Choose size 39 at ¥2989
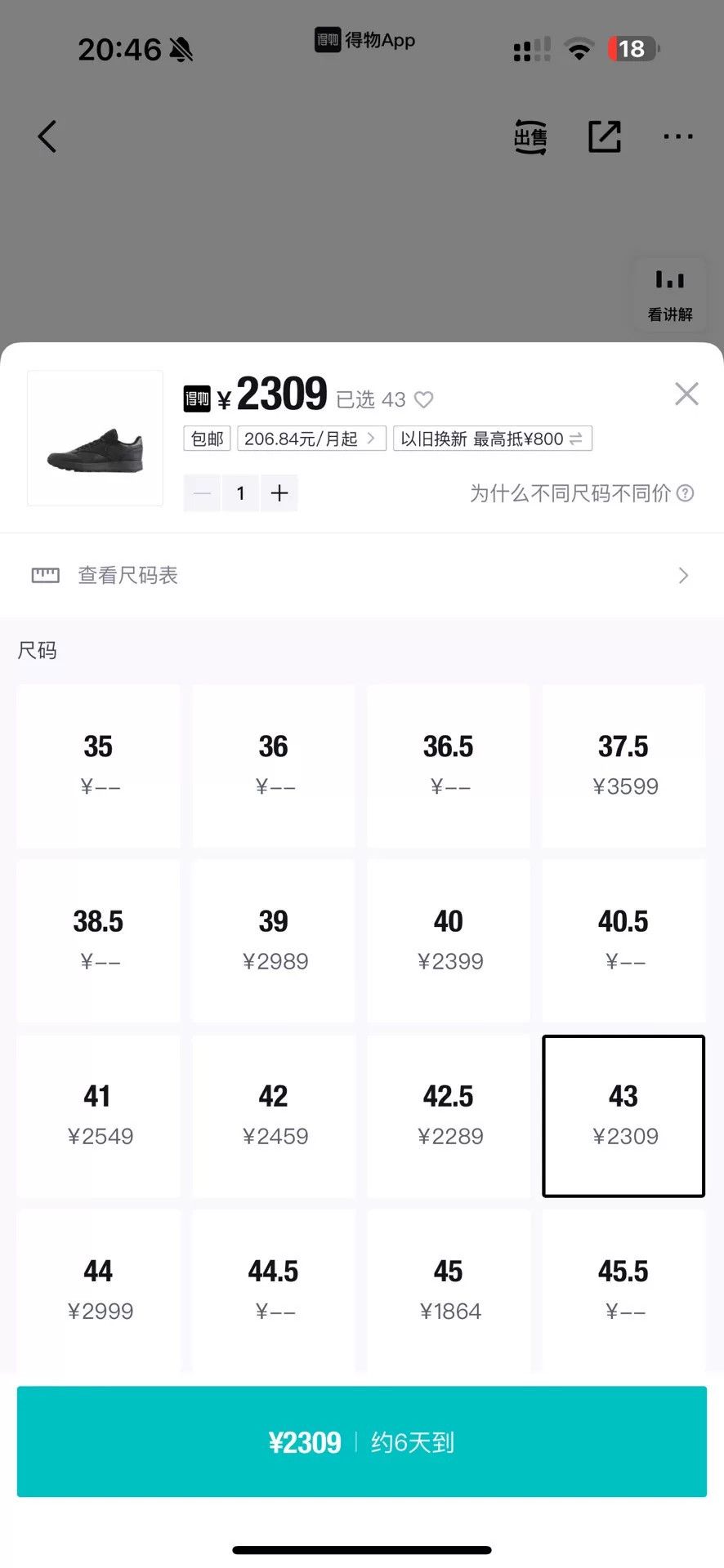Image resolution: width=724 pixels, height=1568 pixels. (x=274, y=940)
